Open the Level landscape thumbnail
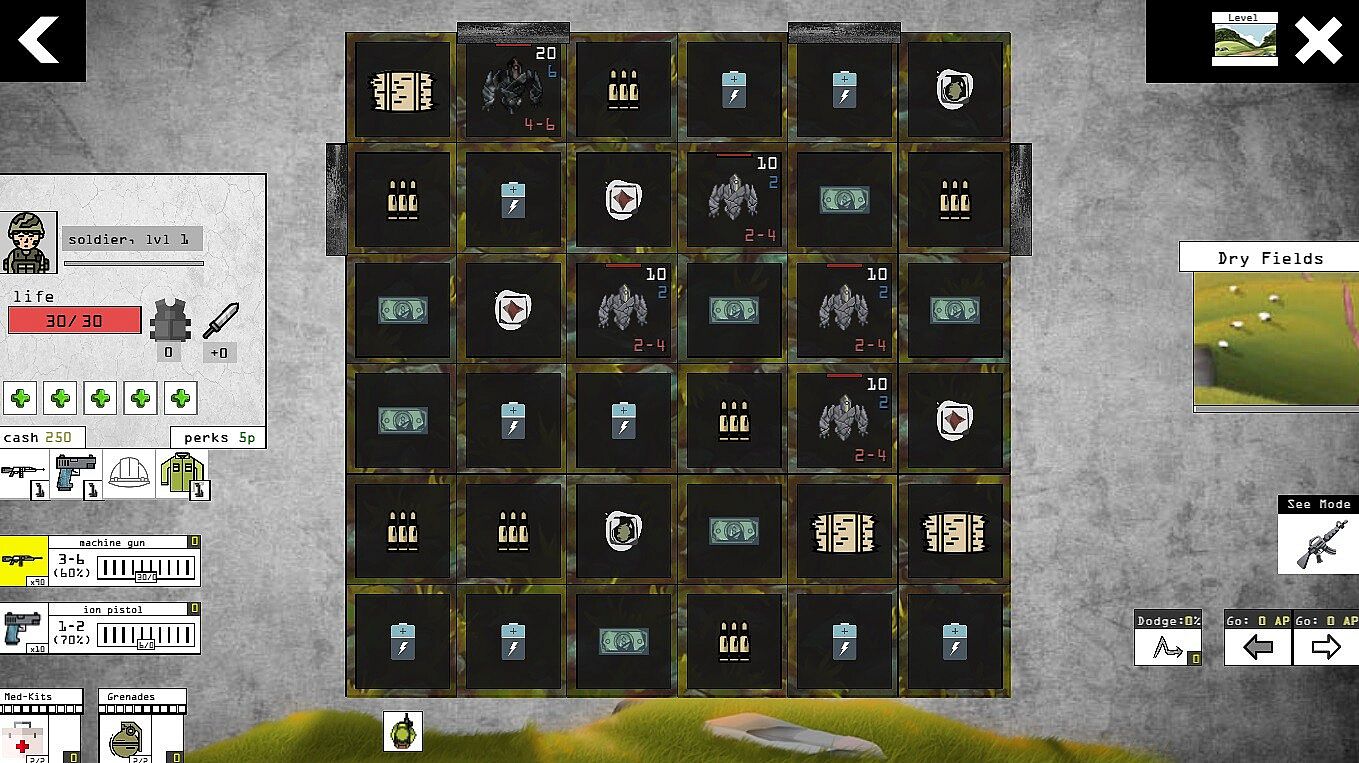This screenshot has width=1359, height=763. [x=1244, y=40]
